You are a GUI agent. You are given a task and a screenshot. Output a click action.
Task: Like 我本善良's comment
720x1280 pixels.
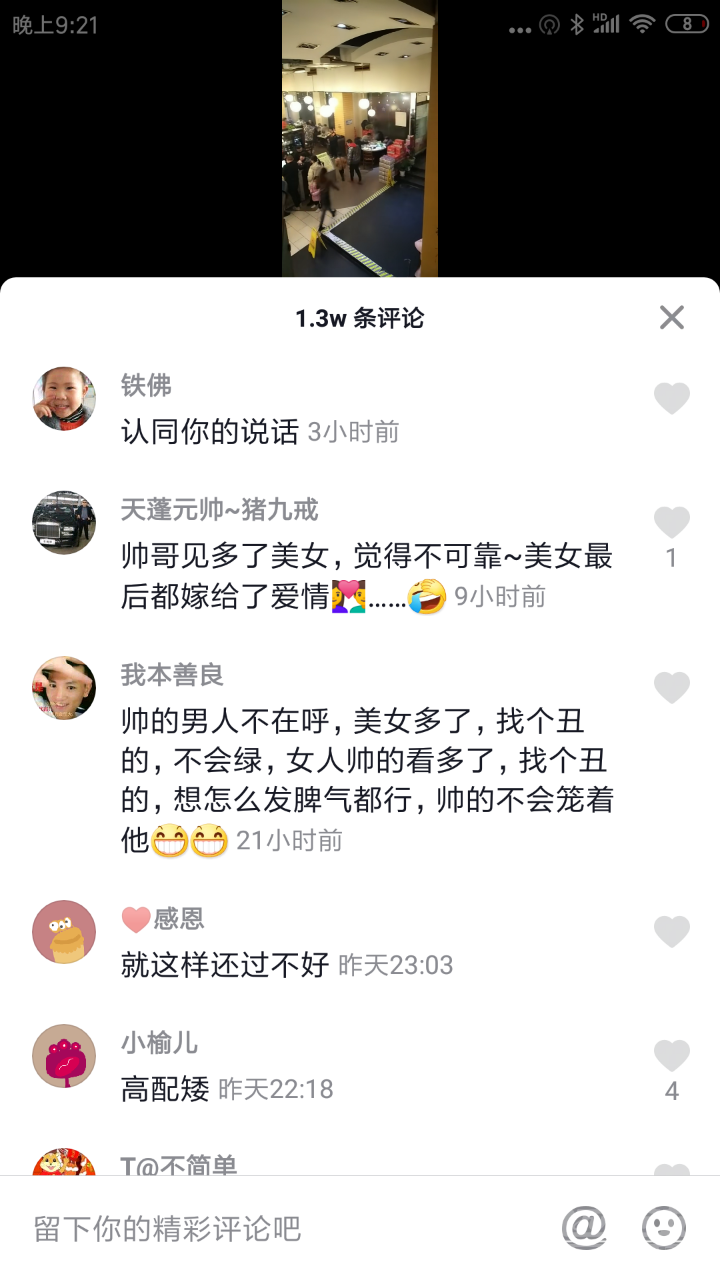click(x=672, y=688)
